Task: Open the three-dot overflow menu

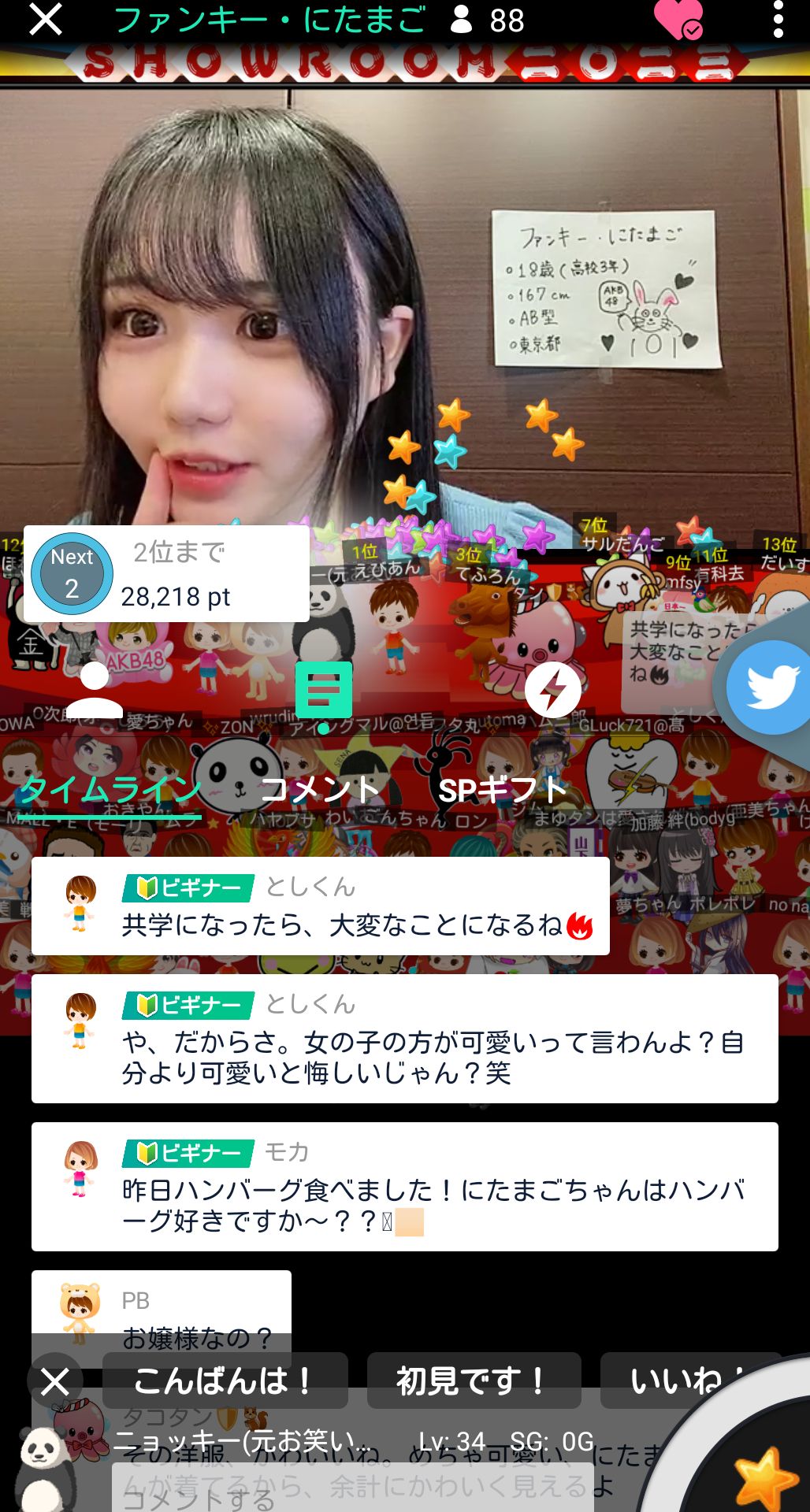Action: tap(778, 19)
